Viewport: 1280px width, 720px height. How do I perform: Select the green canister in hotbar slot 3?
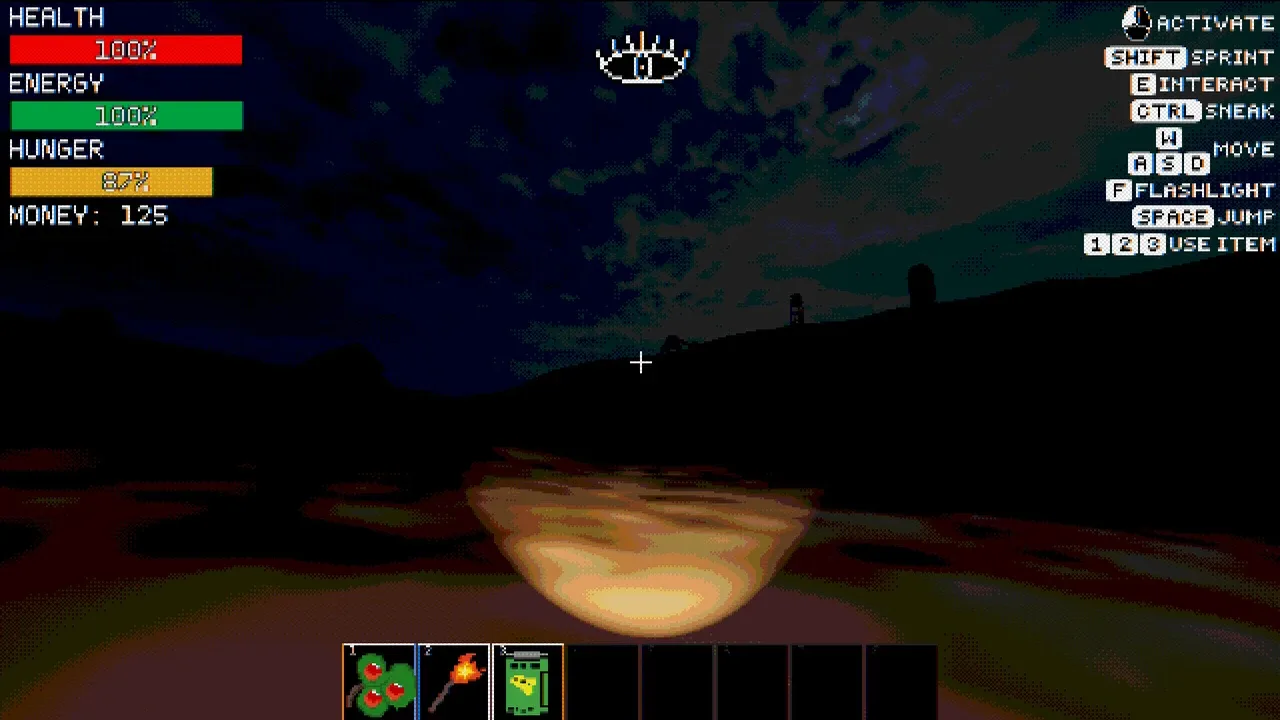(528, 682)
